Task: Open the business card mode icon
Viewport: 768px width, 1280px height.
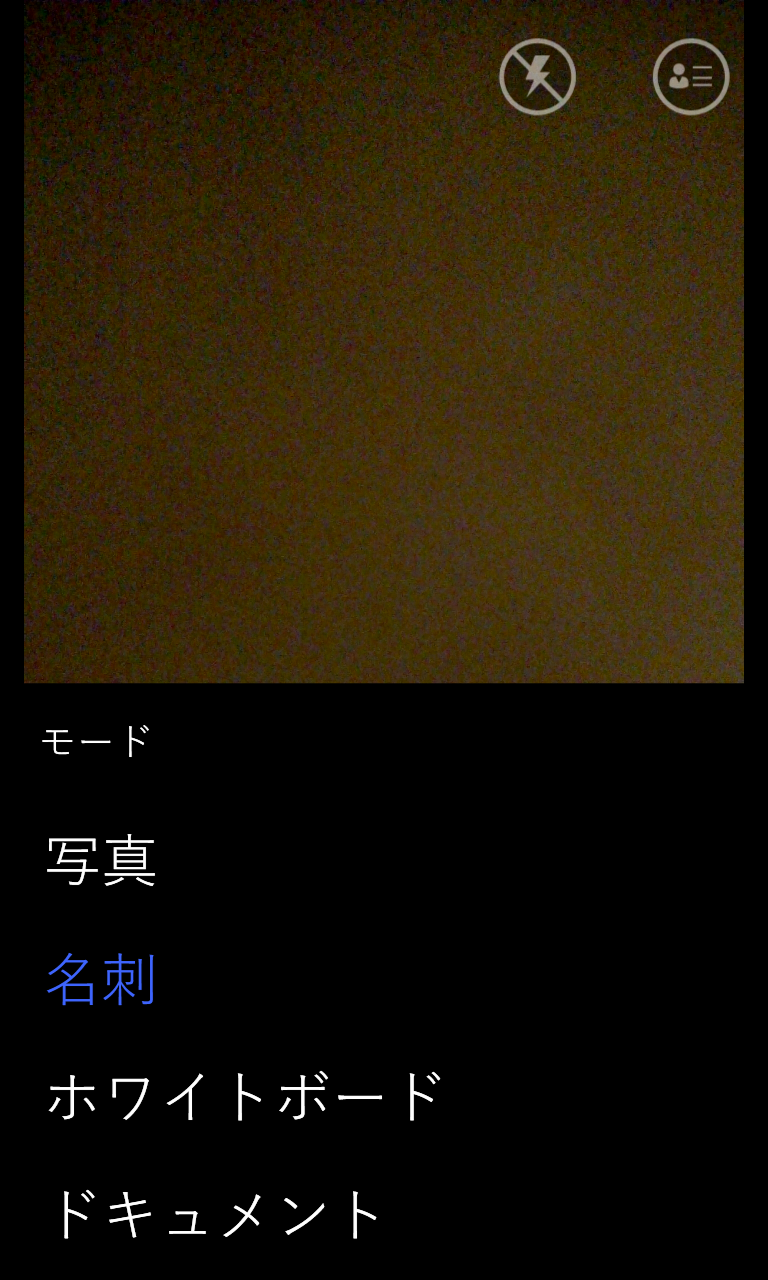Action: point(690,77)
